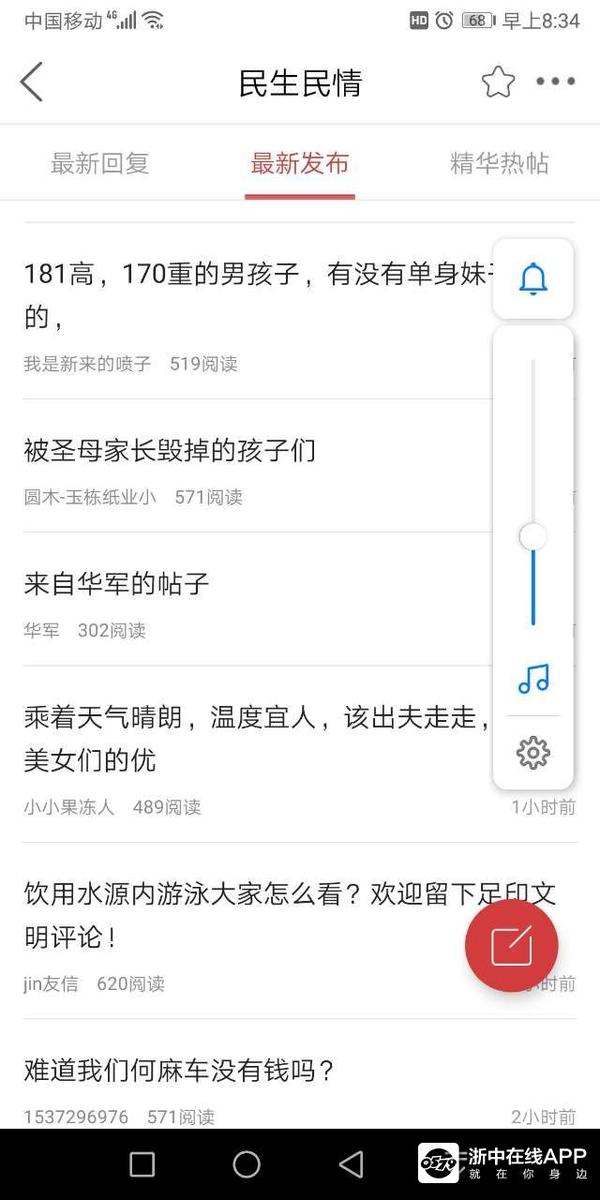Screen dimensions: 600x1200
Task: Select the 最新发布 tab
Action: click(x=299, y=164)
